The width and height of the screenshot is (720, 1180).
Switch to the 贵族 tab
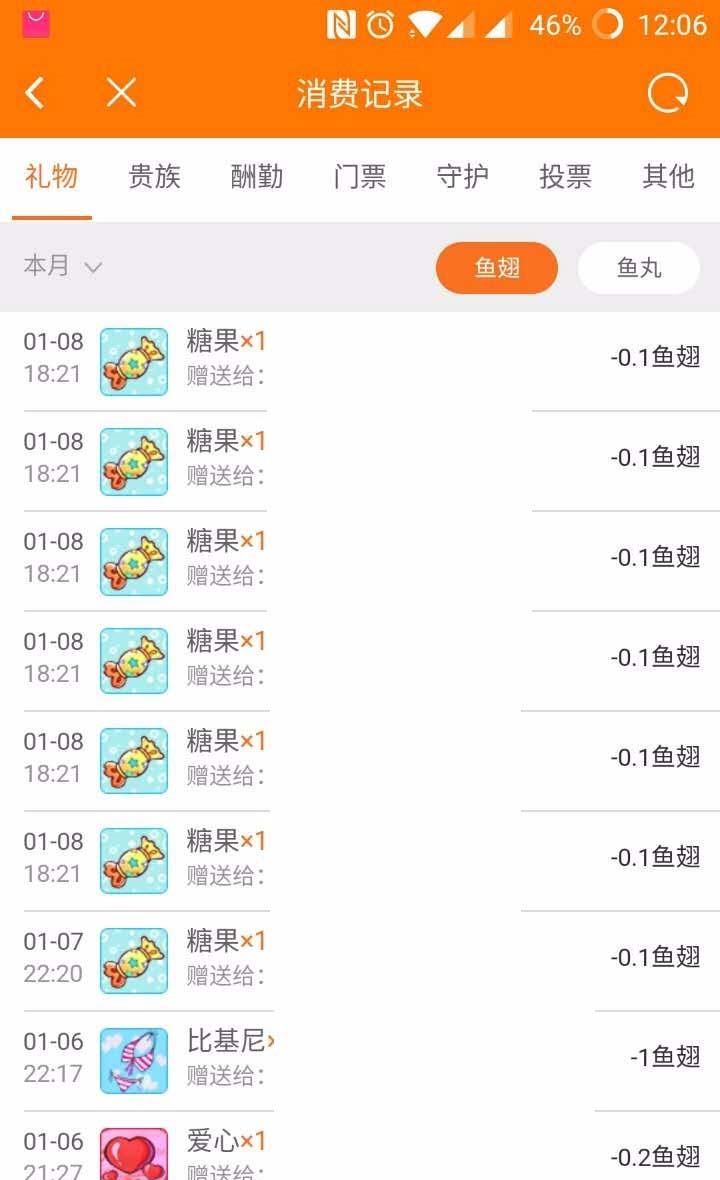coord(155,177)
